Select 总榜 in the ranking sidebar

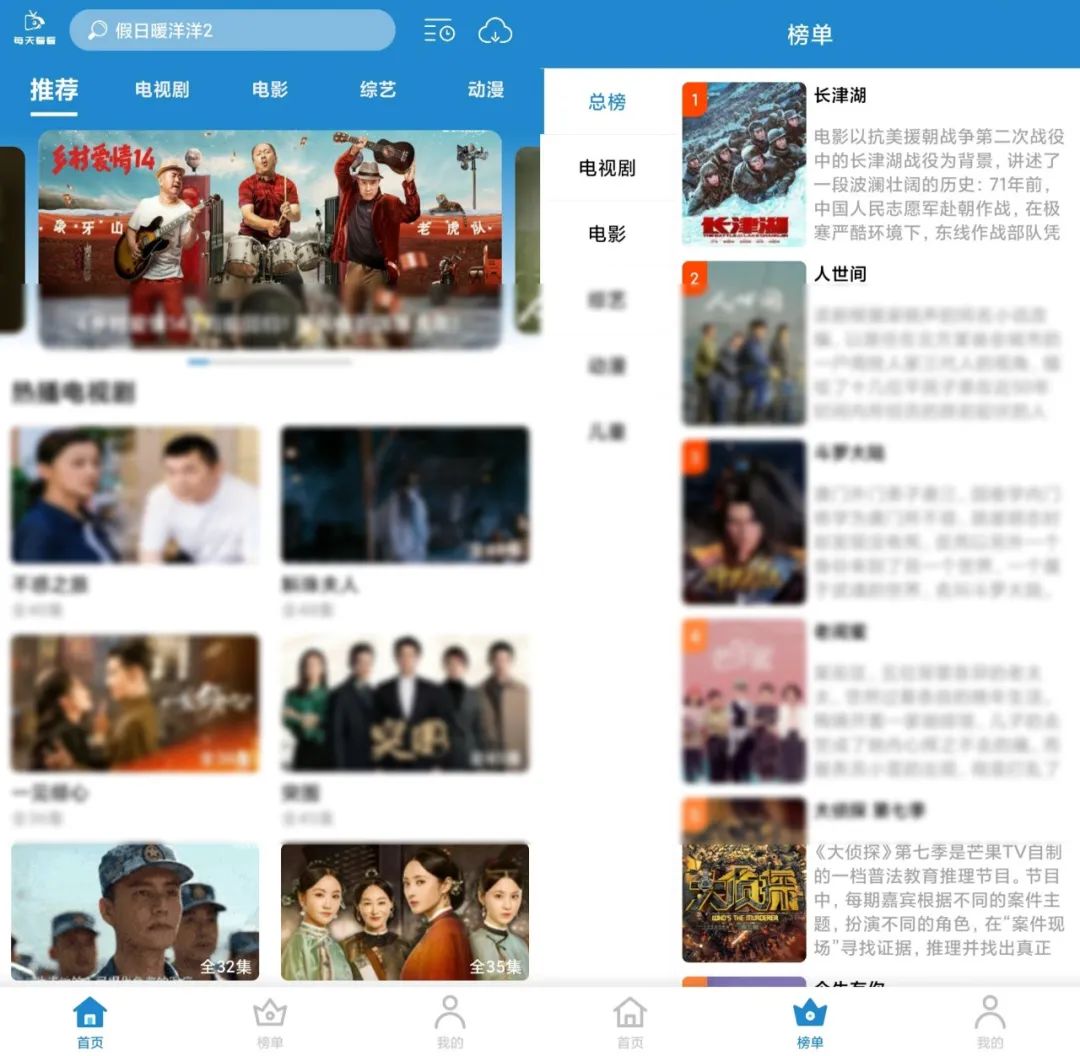tap(607, 102)
